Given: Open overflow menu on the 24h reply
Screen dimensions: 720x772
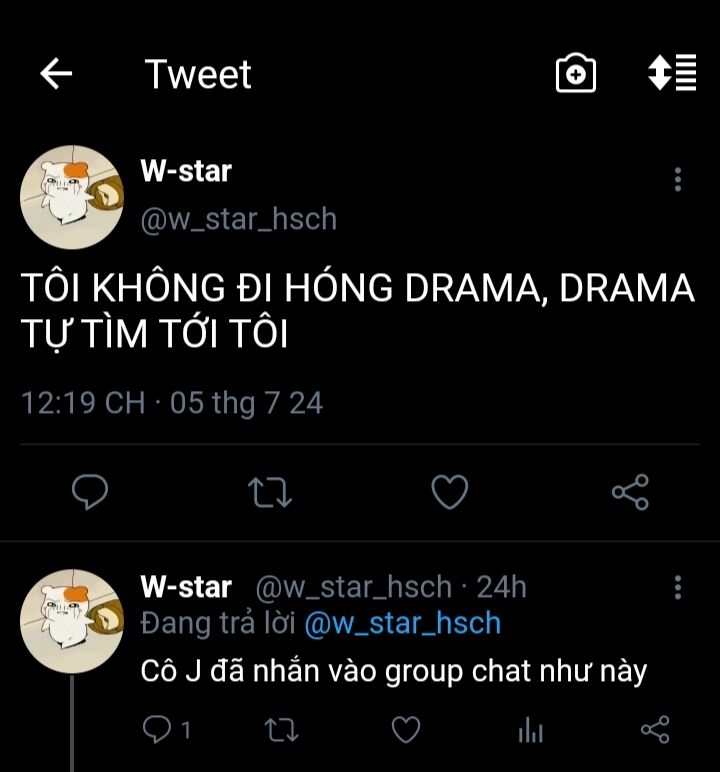Looking at the screenshot, I should (x=678, y=587).
